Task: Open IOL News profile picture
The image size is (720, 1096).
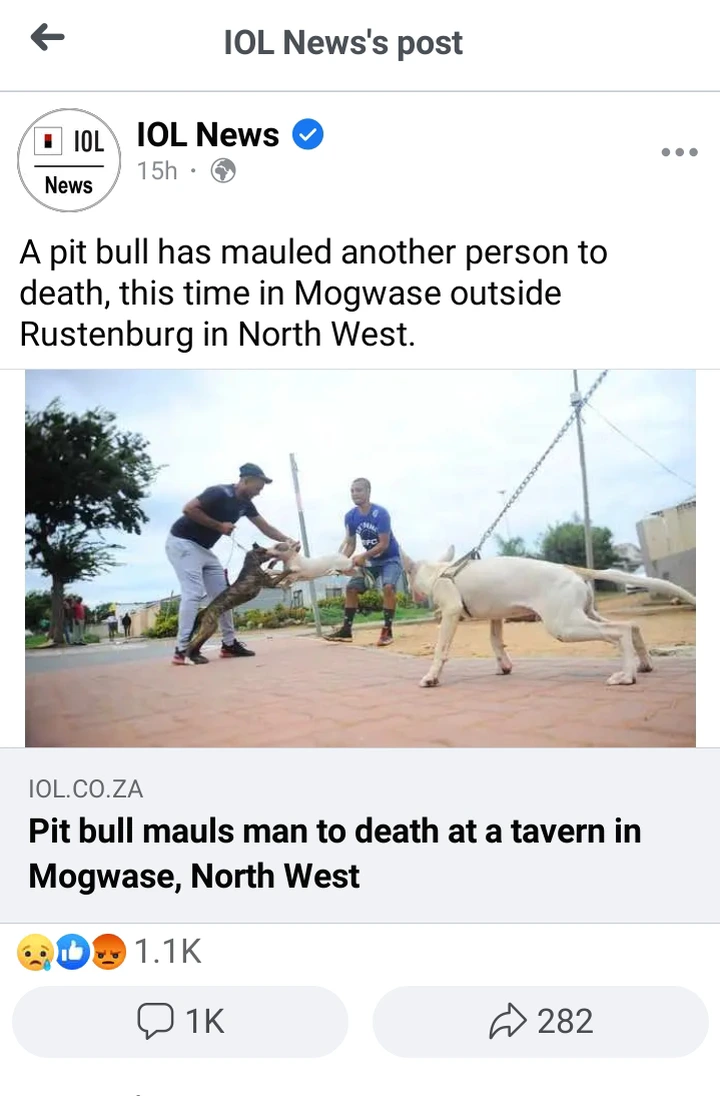Action: click(x=68, y=160)
